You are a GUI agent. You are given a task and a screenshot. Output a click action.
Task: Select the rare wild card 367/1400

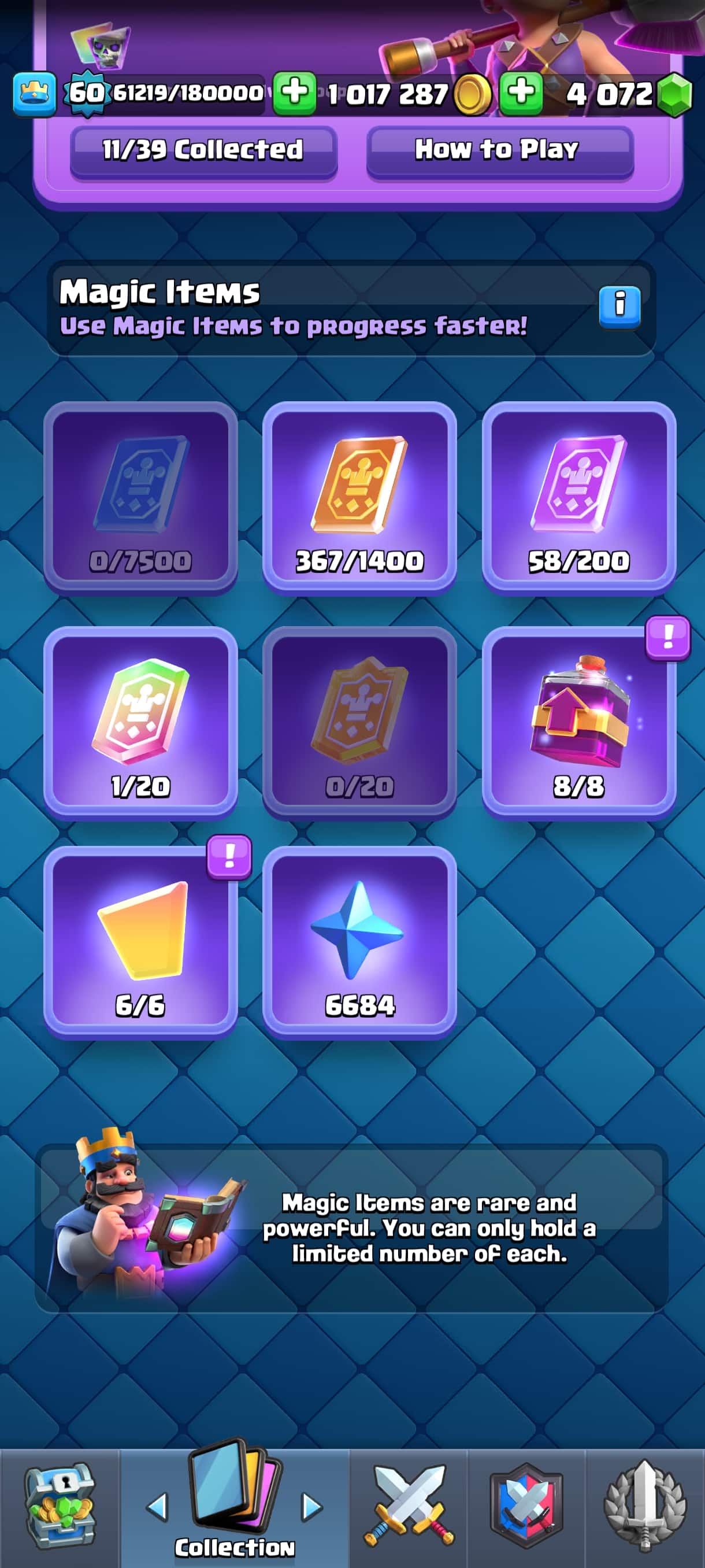tap(359, 497)
